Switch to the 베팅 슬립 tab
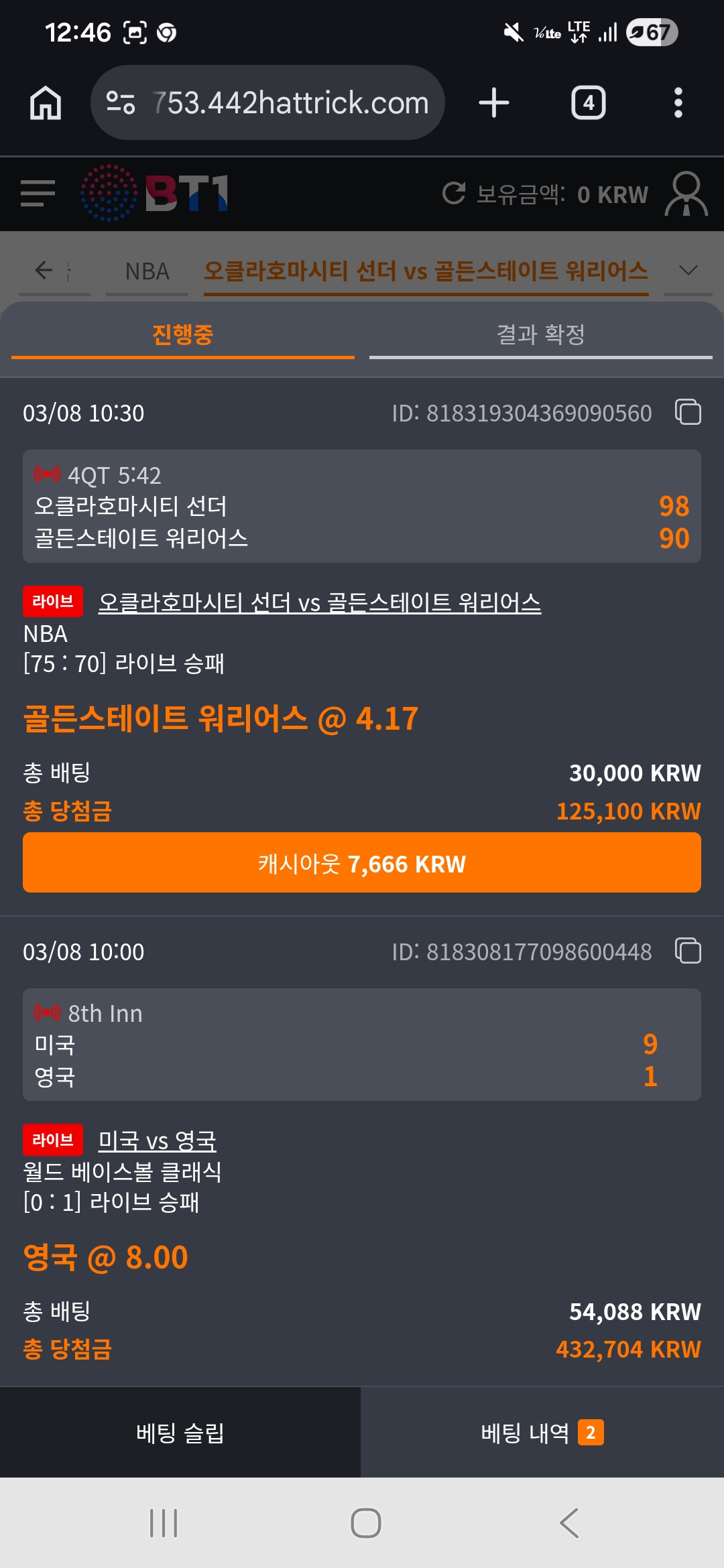 point(180,1433)
